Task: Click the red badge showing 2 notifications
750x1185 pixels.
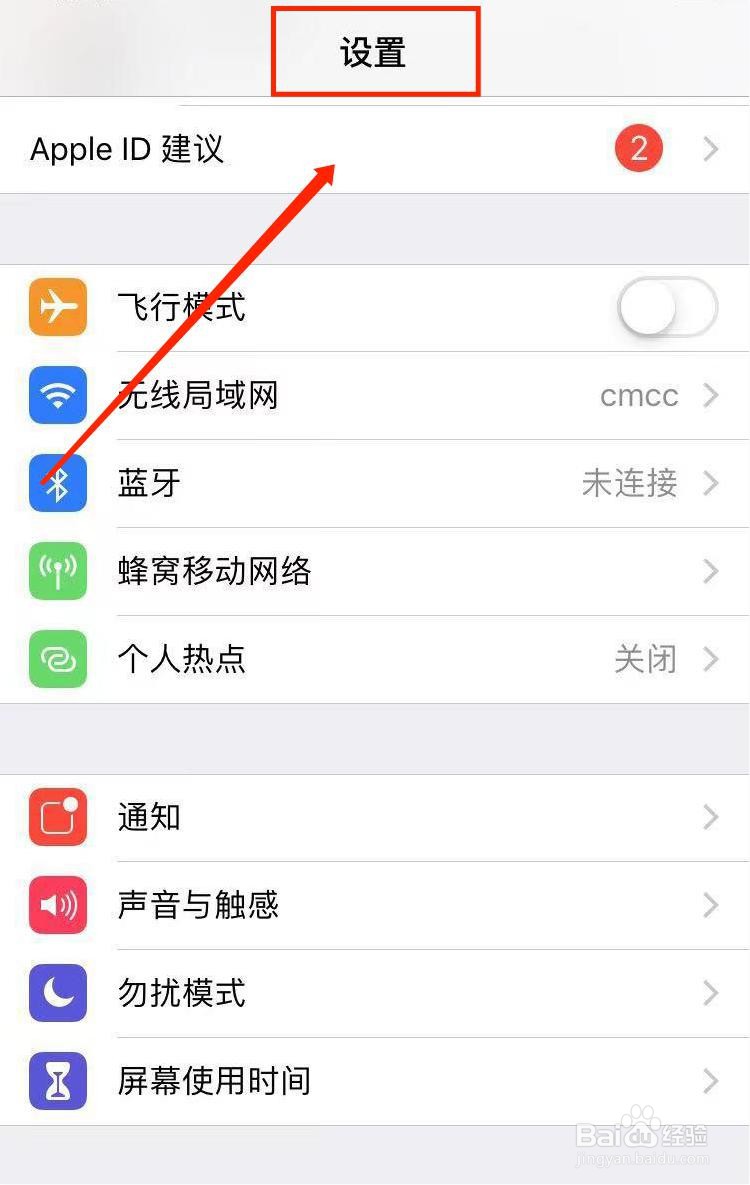Action: (638, 149)
